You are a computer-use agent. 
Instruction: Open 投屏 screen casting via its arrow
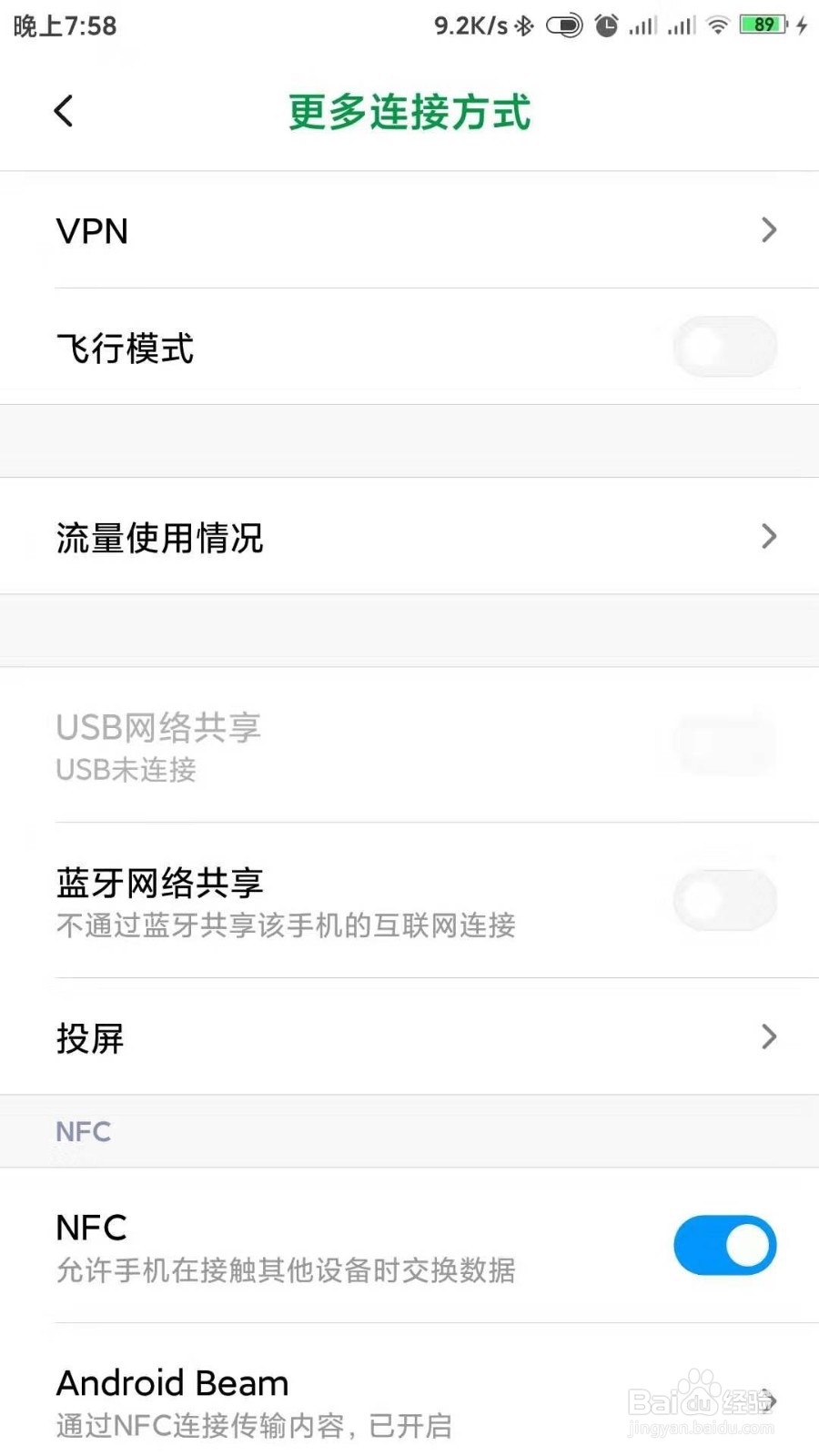point(769,1036)
